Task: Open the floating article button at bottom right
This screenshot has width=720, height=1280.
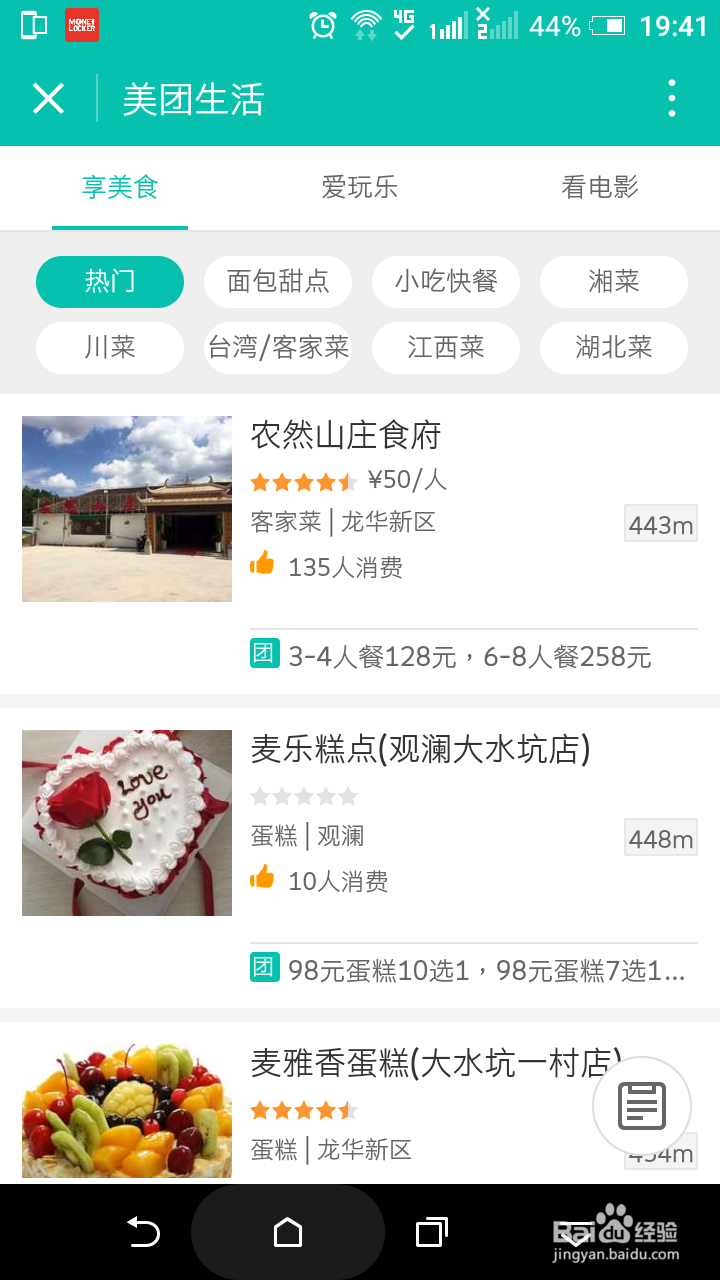Action: [641, 1106]
